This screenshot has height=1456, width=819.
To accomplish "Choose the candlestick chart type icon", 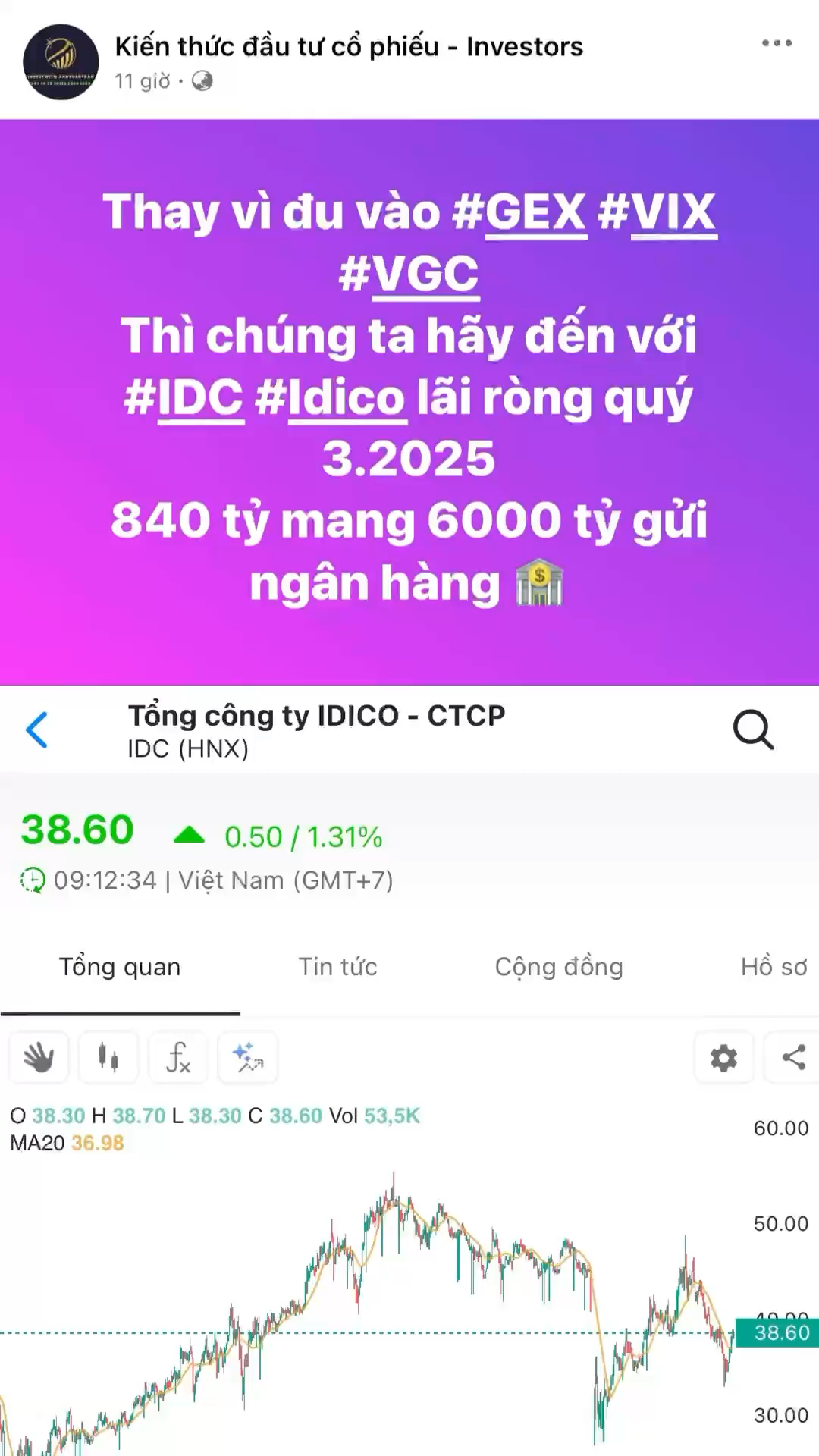I will click(x=108, y=1057).
